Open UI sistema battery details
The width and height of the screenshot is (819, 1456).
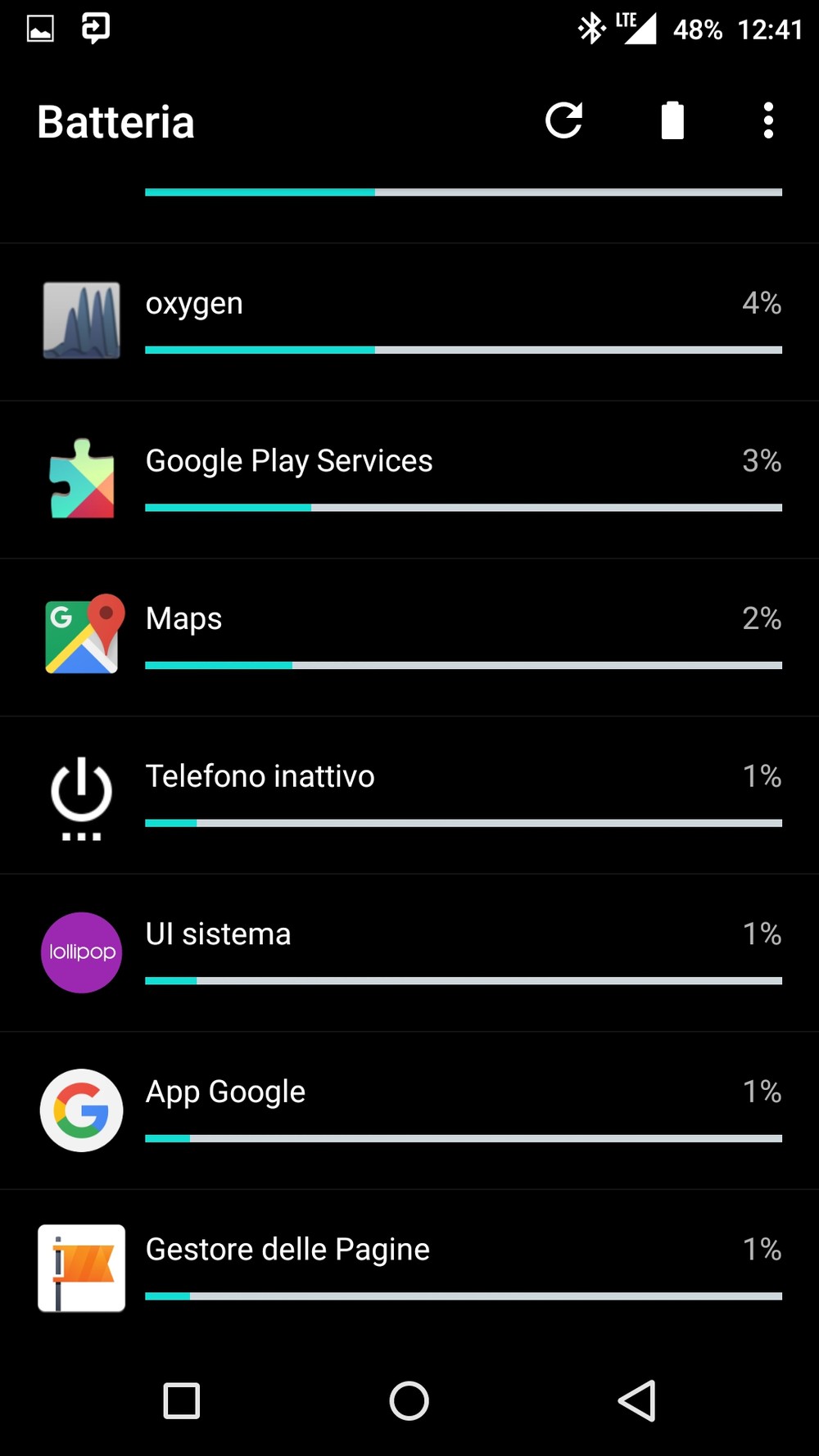pos(409,953)
